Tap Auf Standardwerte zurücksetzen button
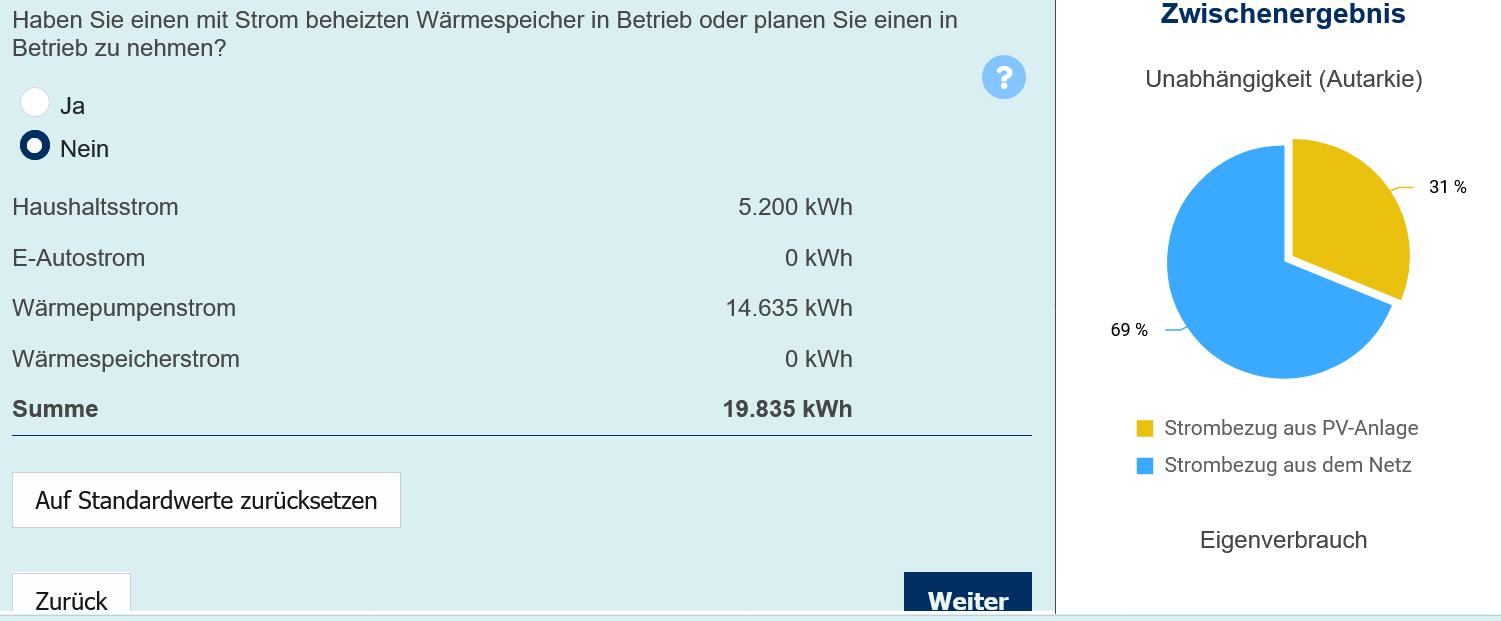This screenshot has width=1501, height=621. click(x=206, y=500)
